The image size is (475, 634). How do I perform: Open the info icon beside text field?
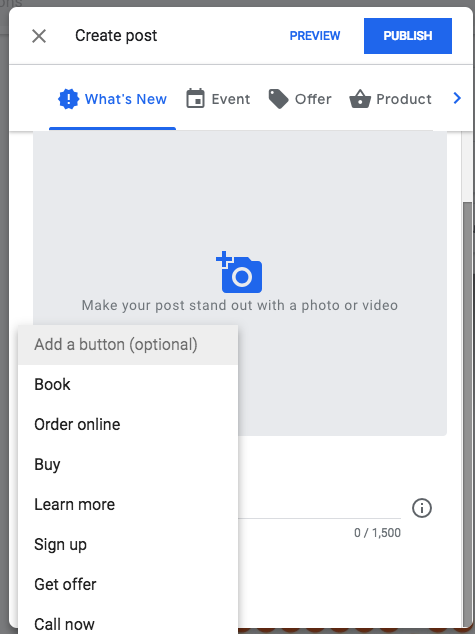click(x=422, y=508)
